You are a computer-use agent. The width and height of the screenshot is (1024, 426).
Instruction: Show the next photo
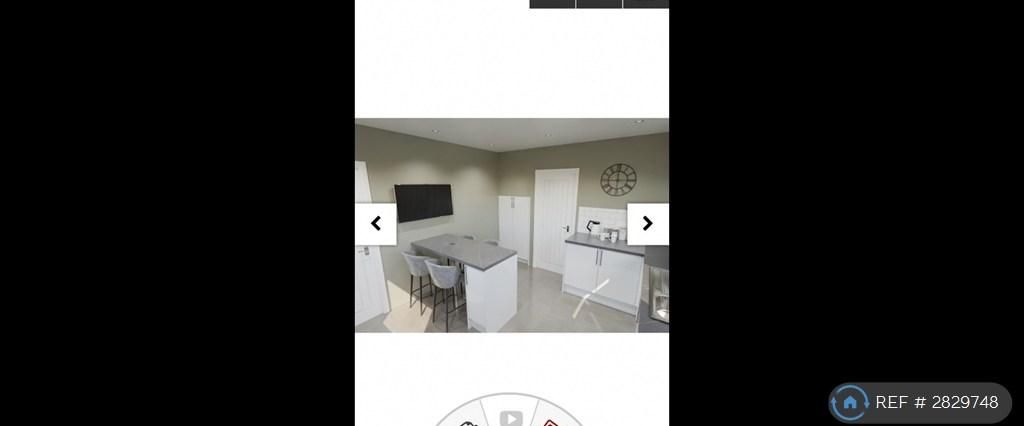(647, 224)
